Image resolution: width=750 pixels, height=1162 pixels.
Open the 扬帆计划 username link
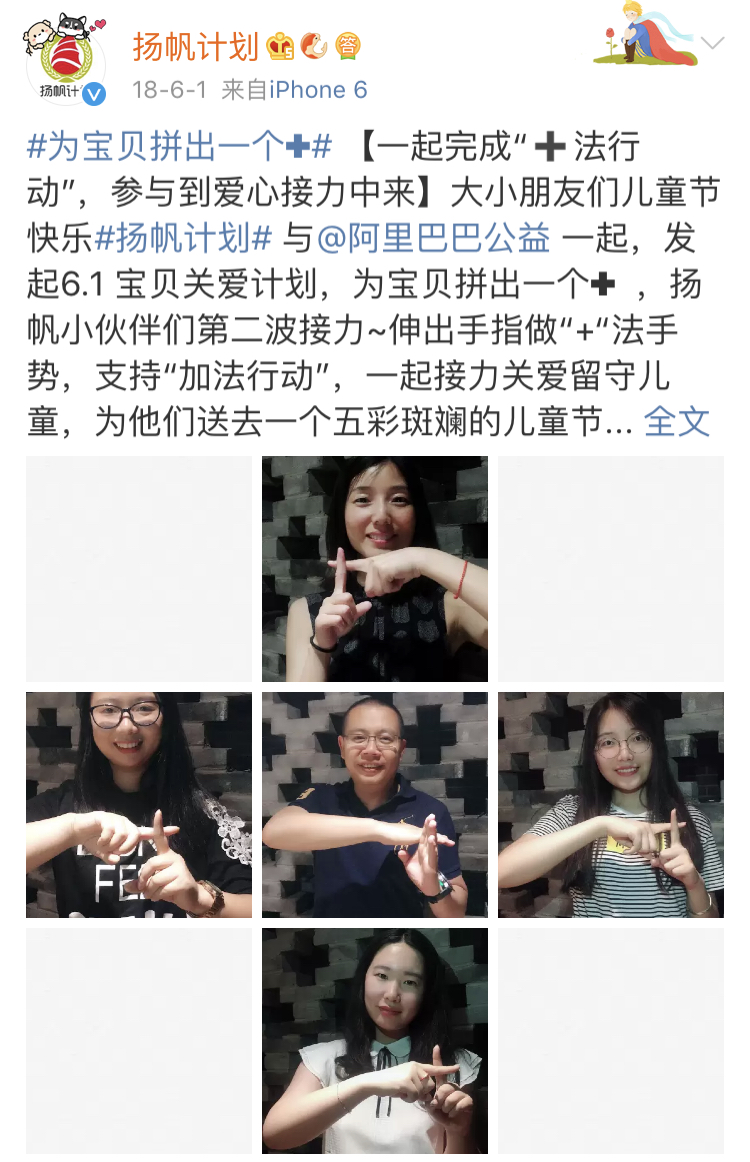195,46
